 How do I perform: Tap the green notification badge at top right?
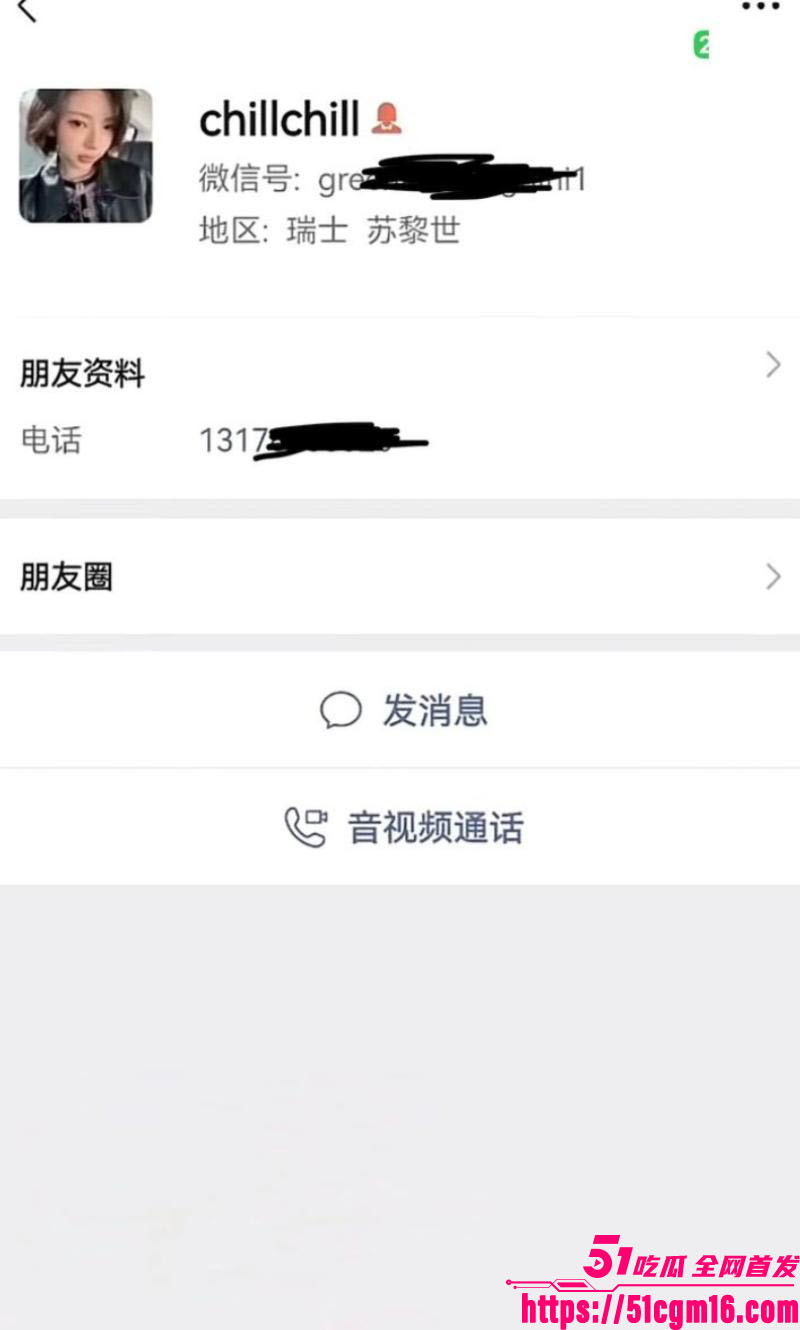pos(703,46)
